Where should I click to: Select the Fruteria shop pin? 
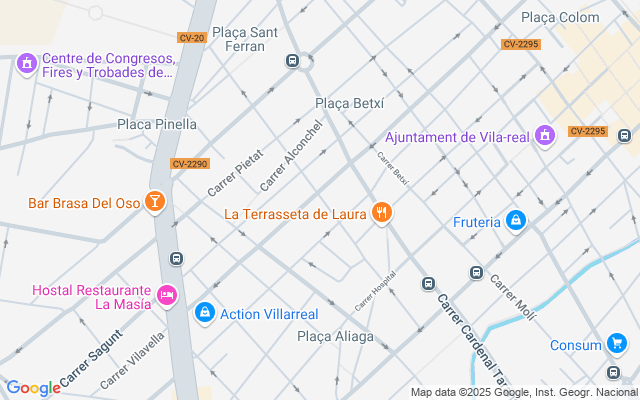click(x=516, y=221)
